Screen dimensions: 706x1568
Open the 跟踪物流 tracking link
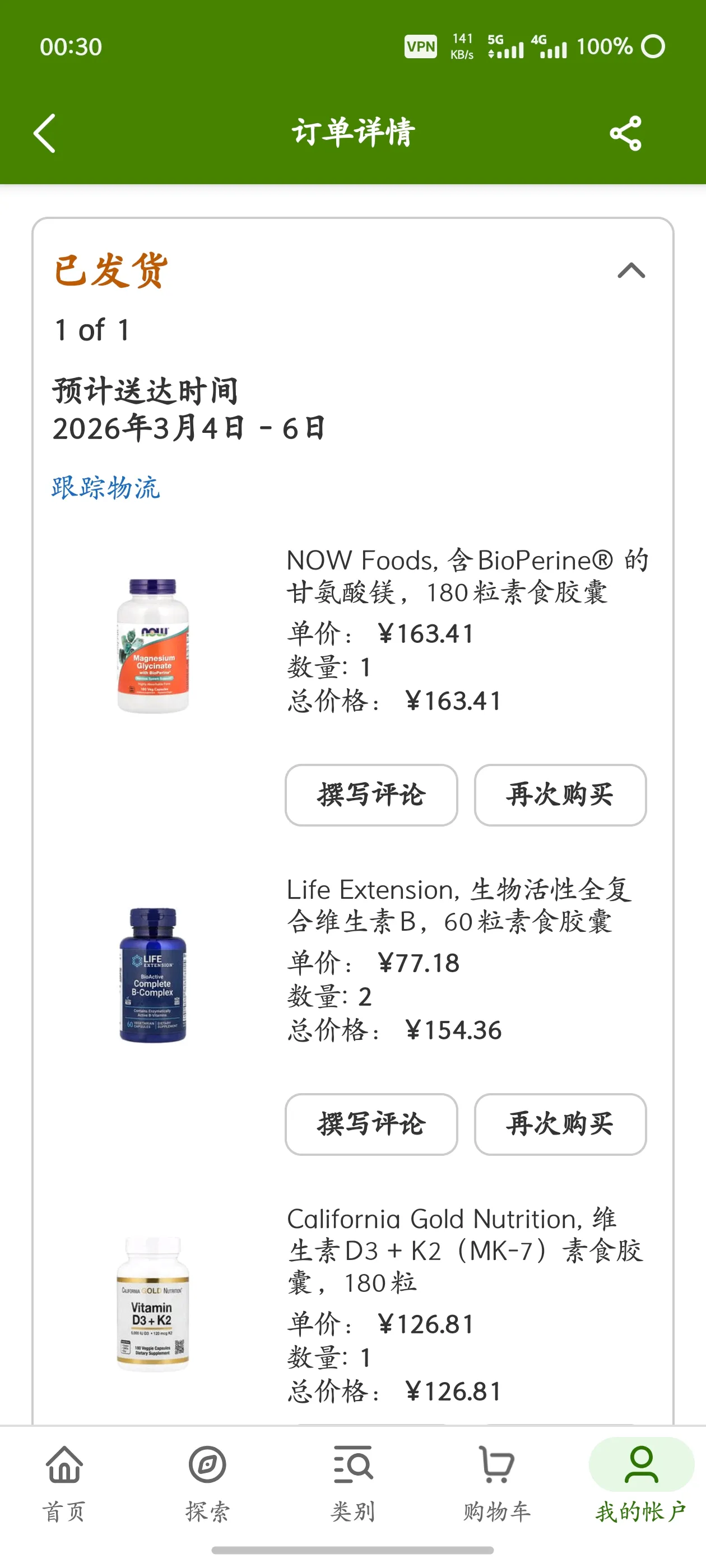pyautogui.click(x=105, y=488)
